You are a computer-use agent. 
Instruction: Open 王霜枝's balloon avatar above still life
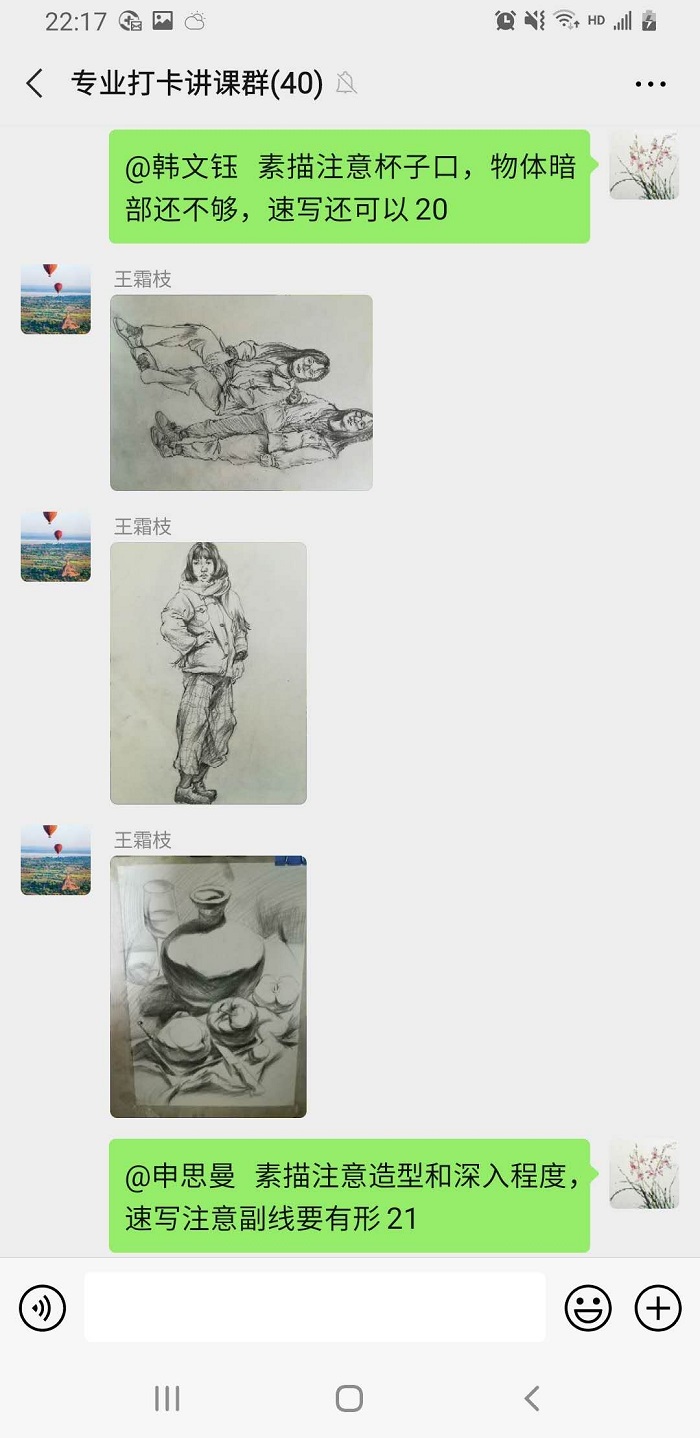[x=56, y=859]
